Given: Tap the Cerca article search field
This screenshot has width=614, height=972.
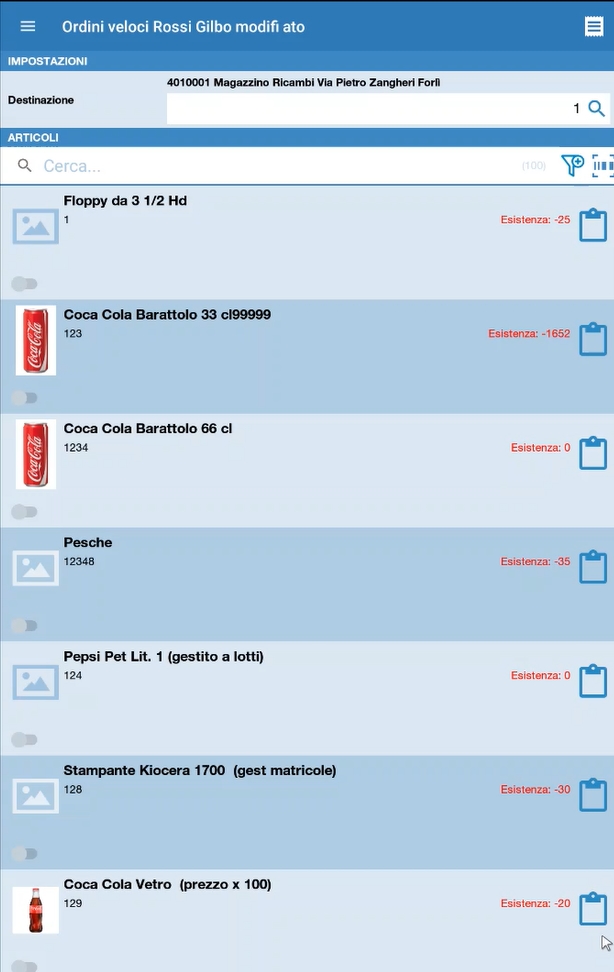Looking at the screenshot, I should [270, 166].
